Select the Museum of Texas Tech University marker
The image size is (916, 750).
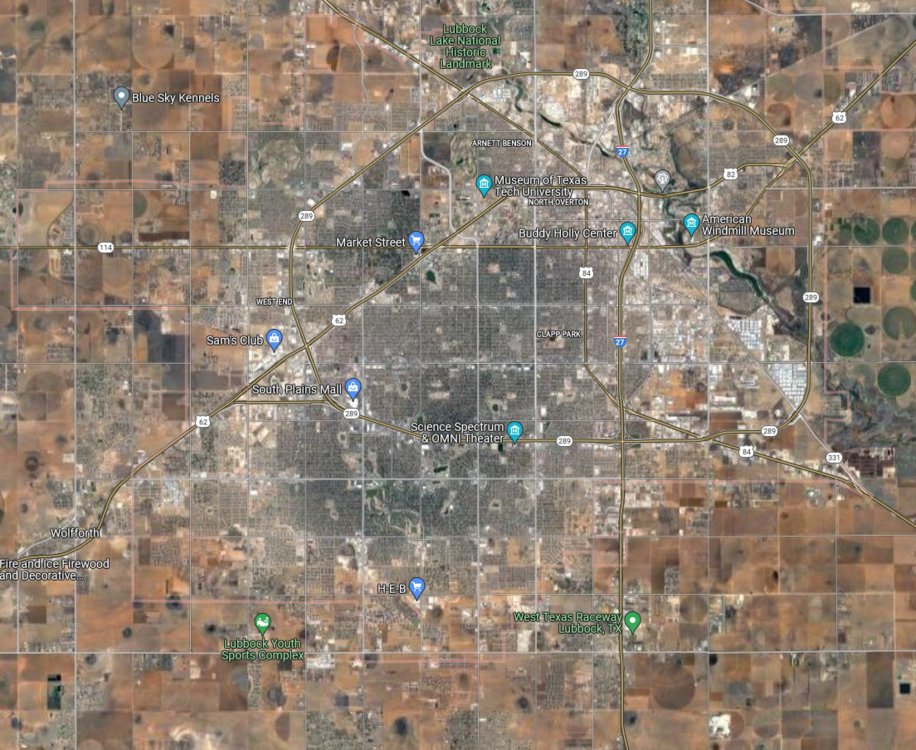pyautogui.click(x=484, y=184)
